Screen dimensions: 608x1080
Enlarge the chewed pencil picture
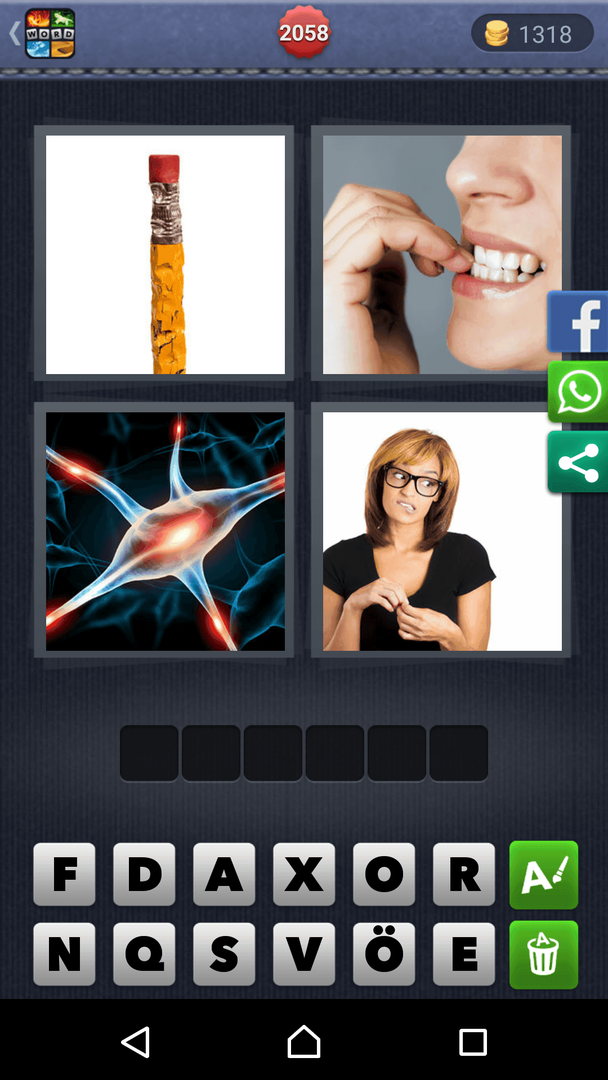click(x=165, y=254)
